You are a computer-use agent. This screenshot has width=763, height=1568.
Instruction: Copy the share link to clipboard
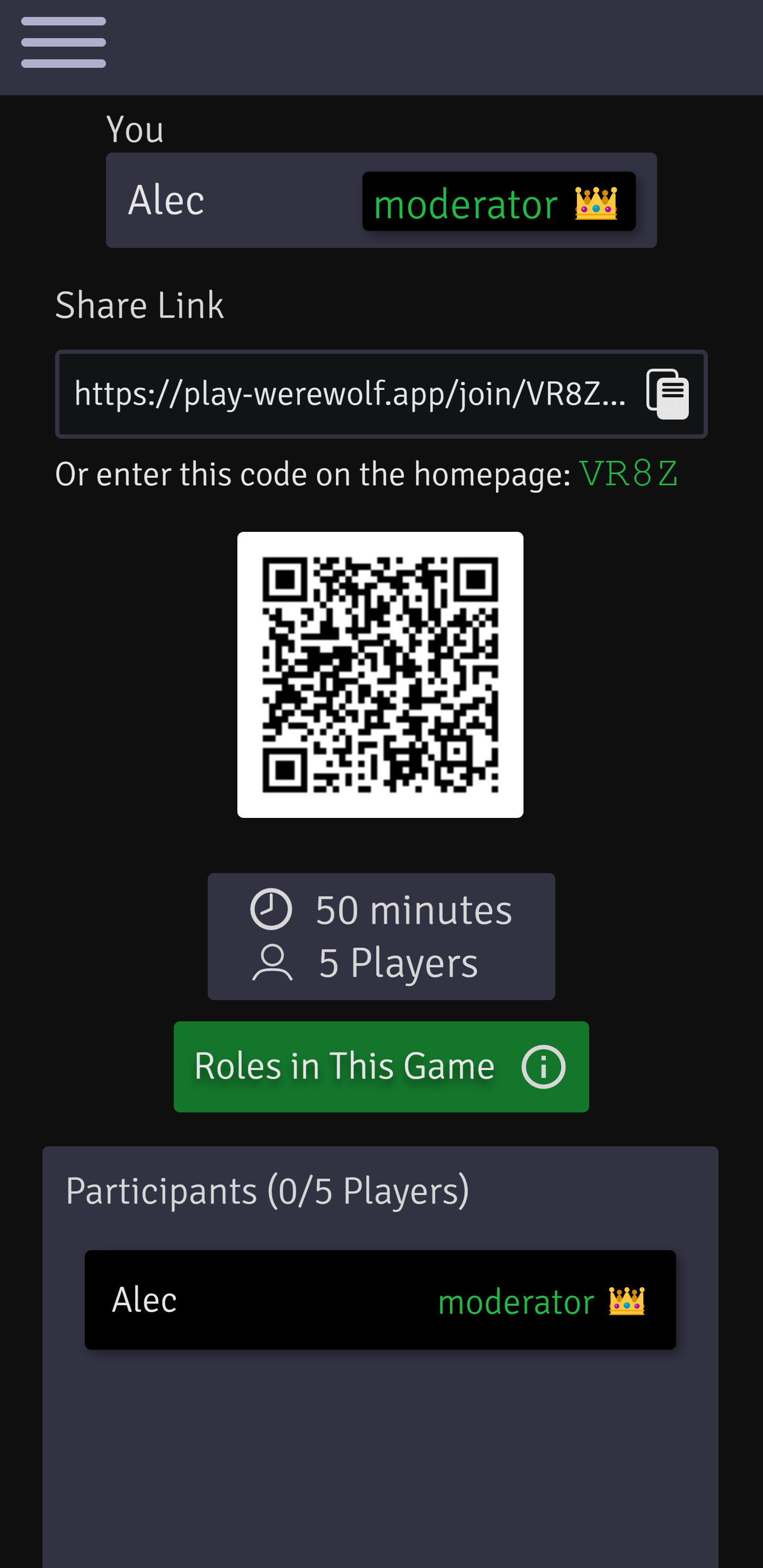668,394
